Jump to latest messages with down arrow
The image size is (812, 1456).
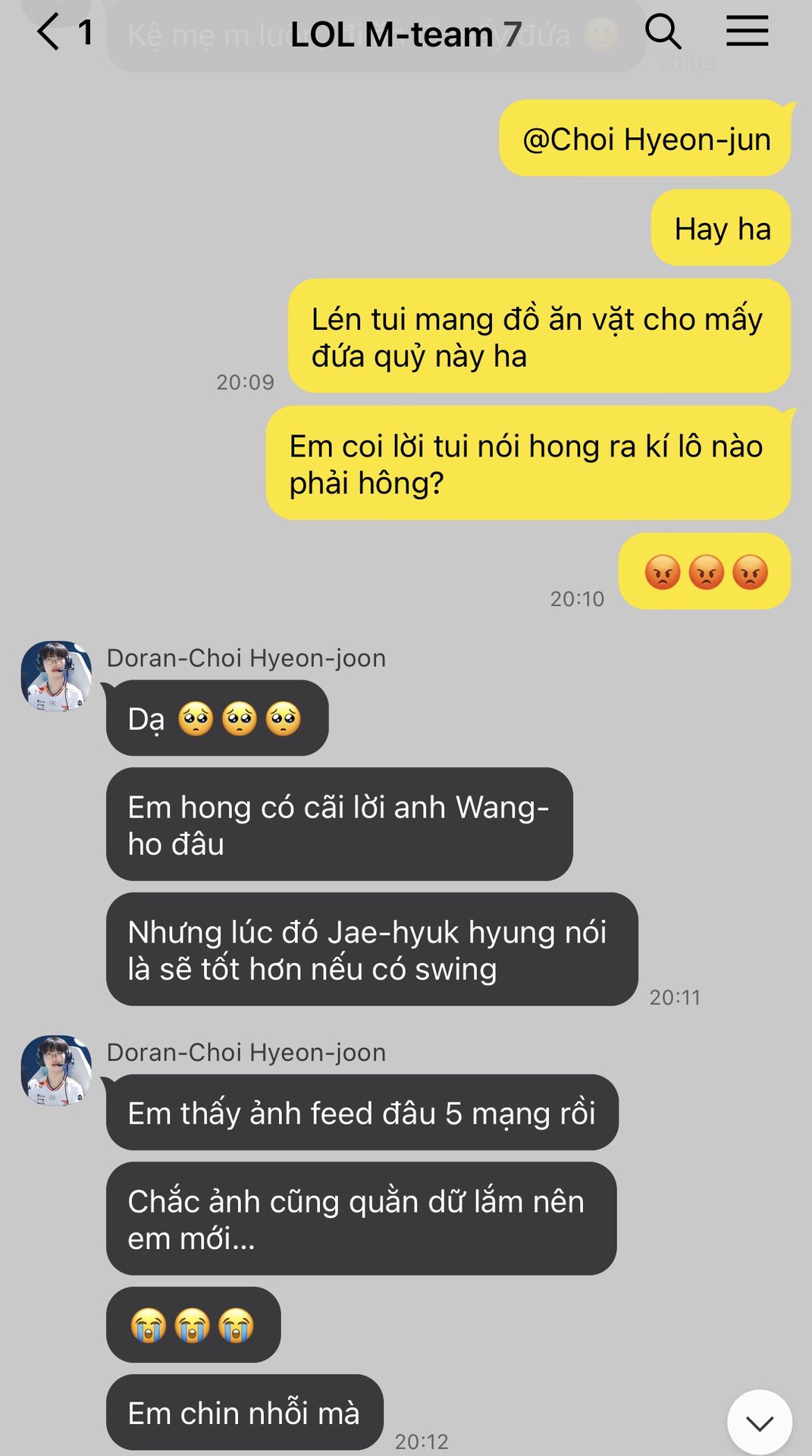pos(759,1423)
